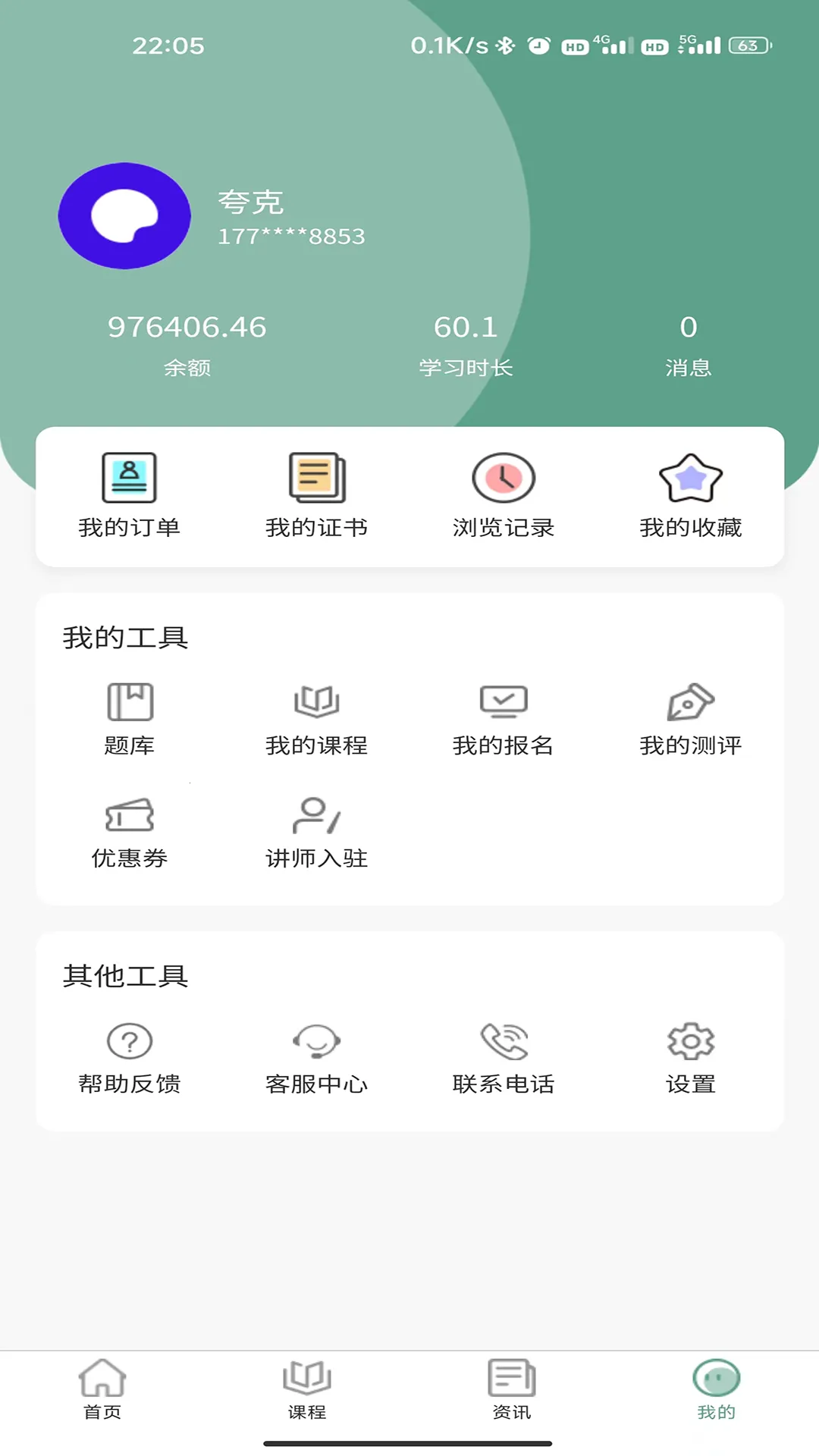This screenshot has width=819, height=1456.
Task: Open 我的订单 (My Orders)
Action: 130,493
